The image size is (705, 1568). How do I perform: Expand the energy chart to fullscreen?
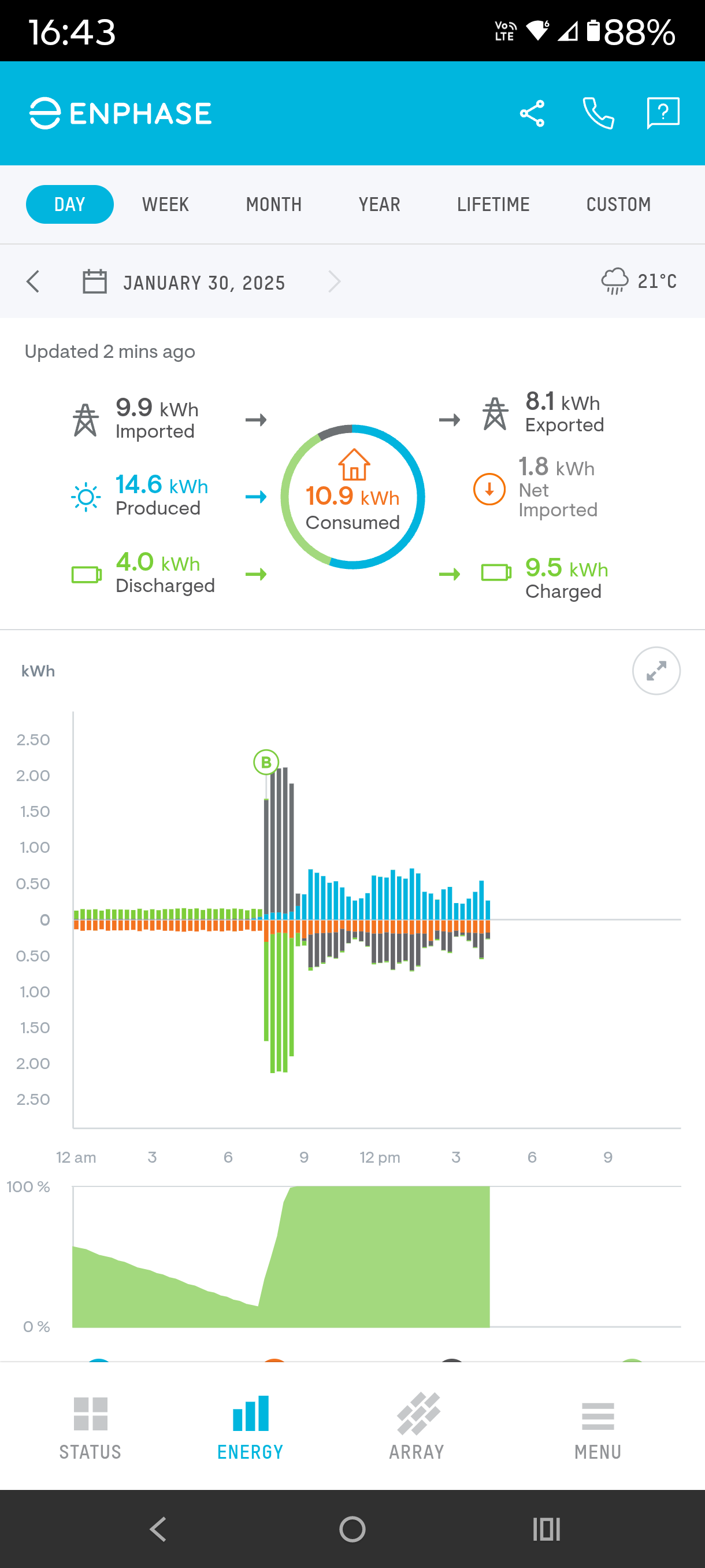(656, 670)
